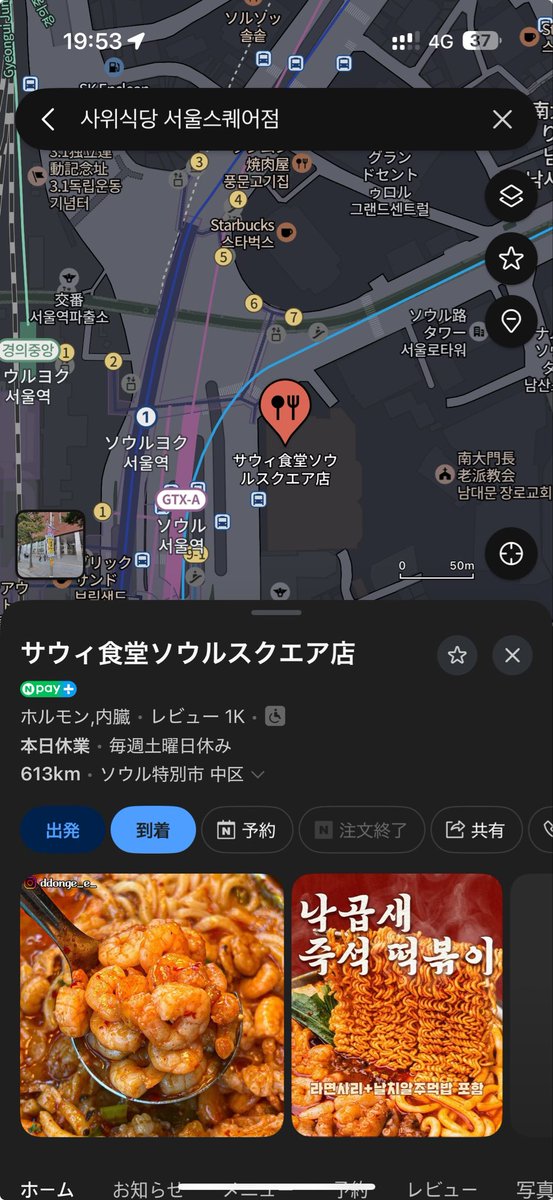Open the street view thumbnail
The image size is (553, 1200).
(x=50, y=544)
